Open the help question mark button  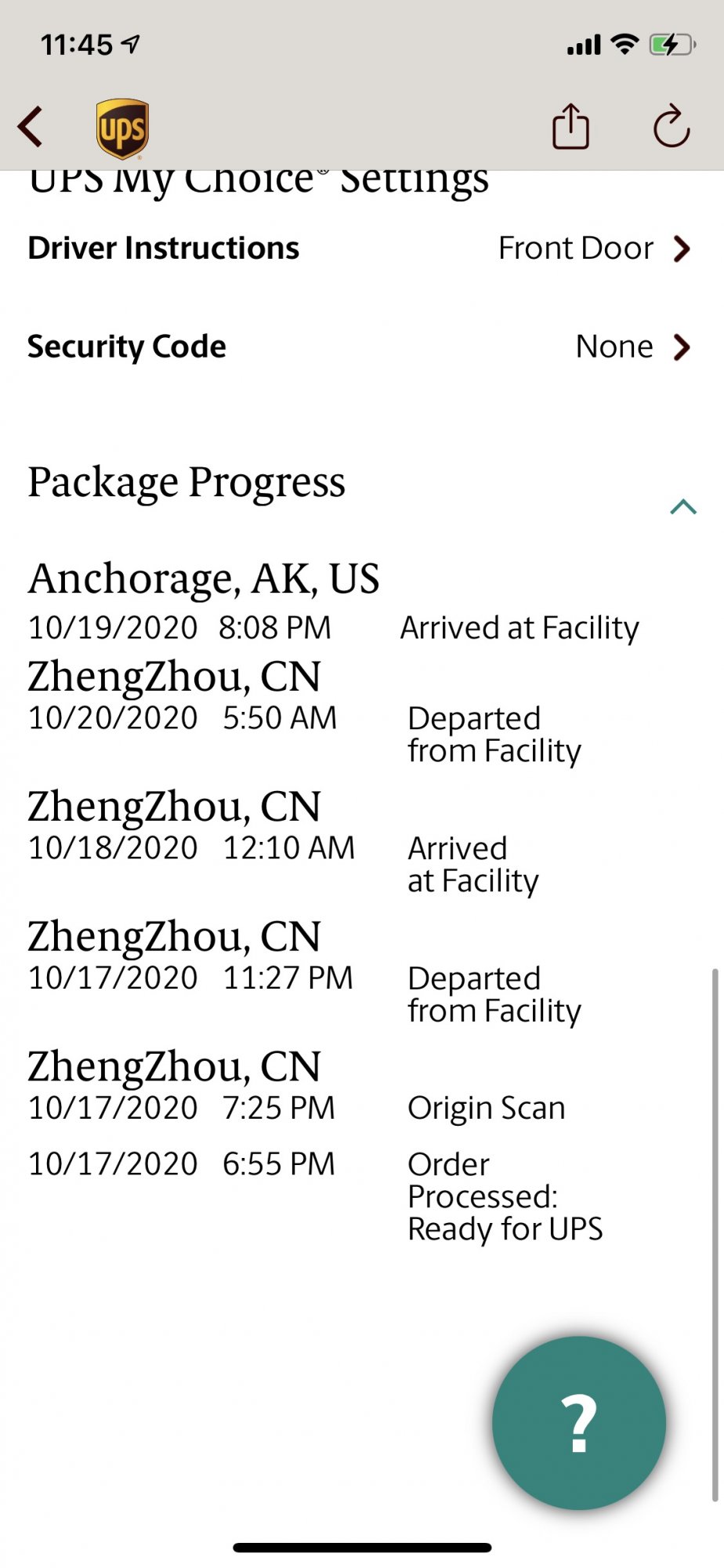[x=579, y=1422]
